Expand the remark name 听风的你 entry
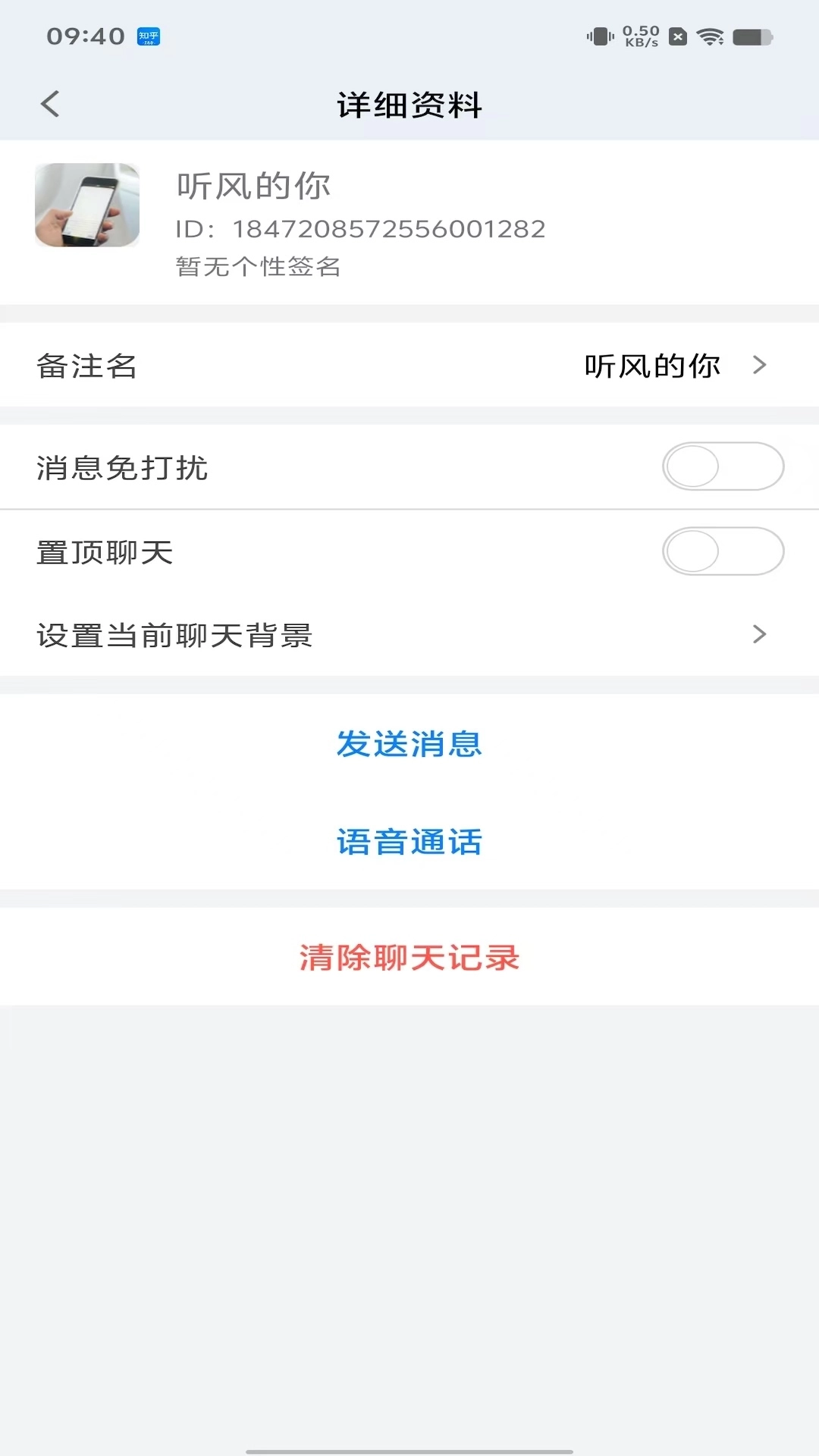819x1456 pixels. coord(653,366)
